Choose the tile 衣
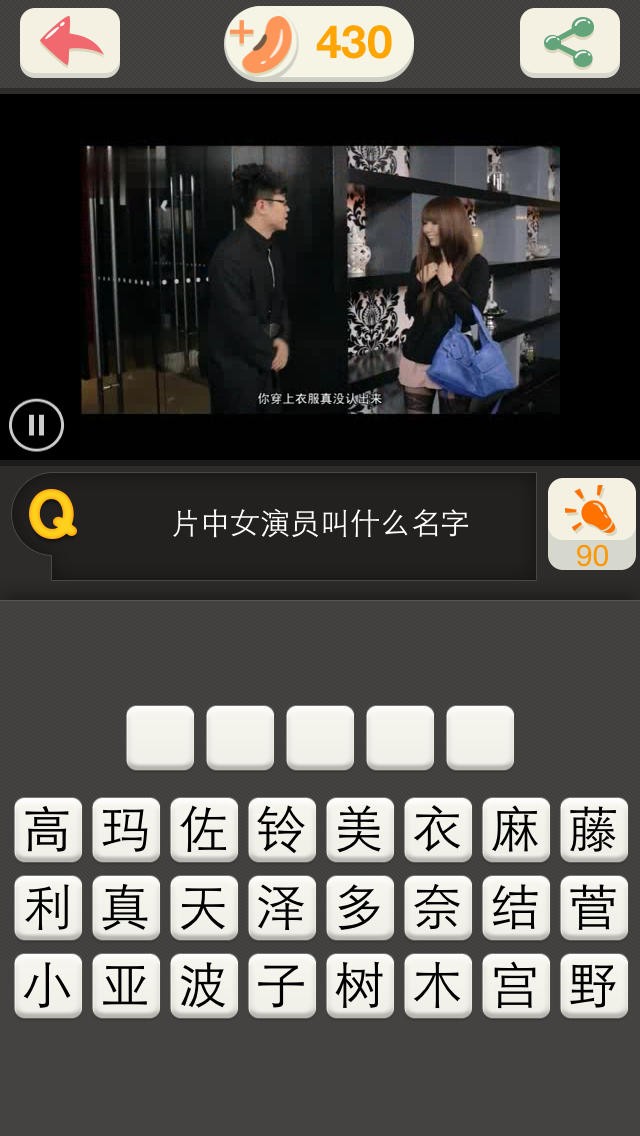 437,830
